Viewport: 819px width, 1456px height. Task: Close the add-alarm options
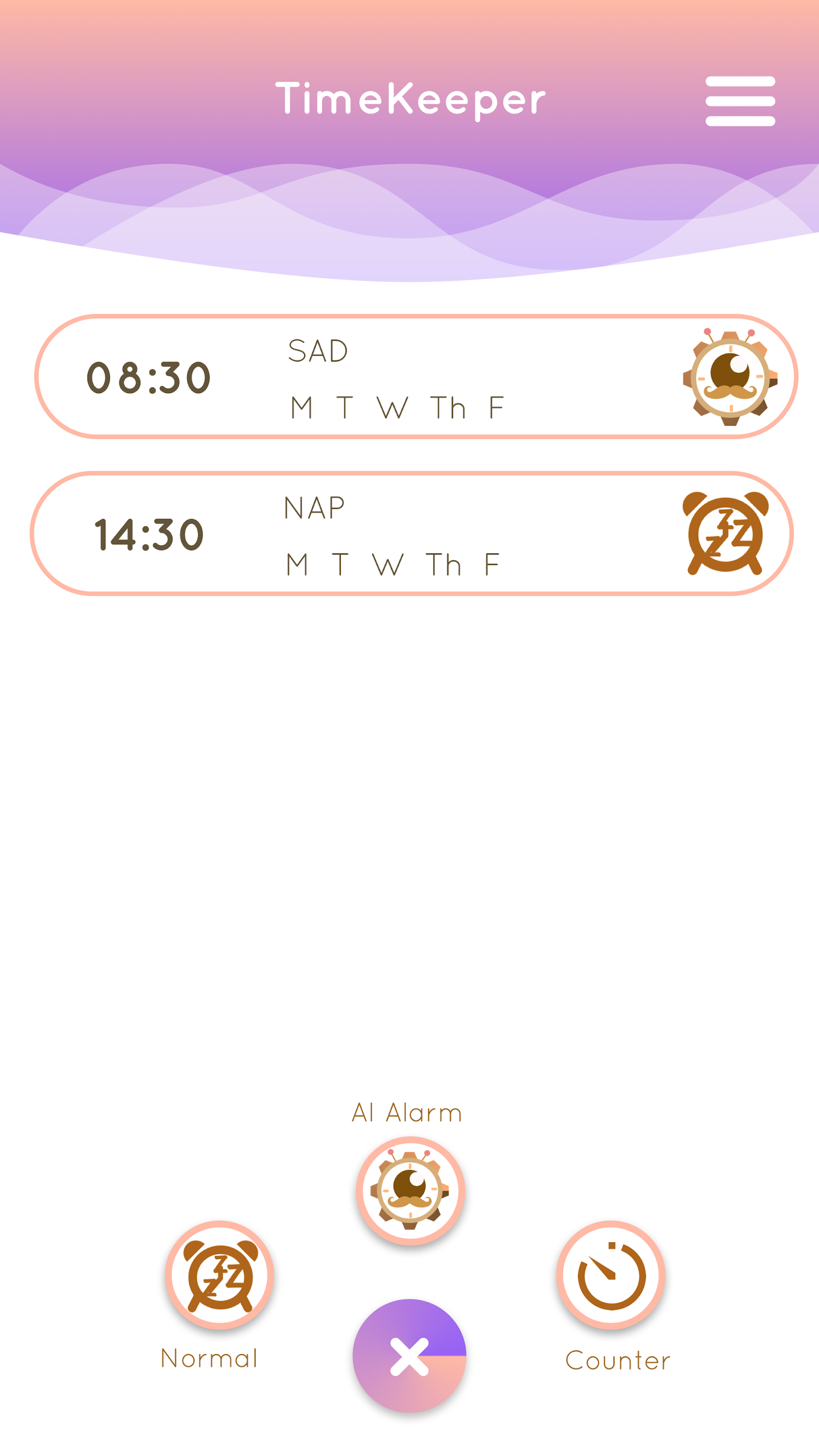pyautogui.click(x=409, y=1356)
